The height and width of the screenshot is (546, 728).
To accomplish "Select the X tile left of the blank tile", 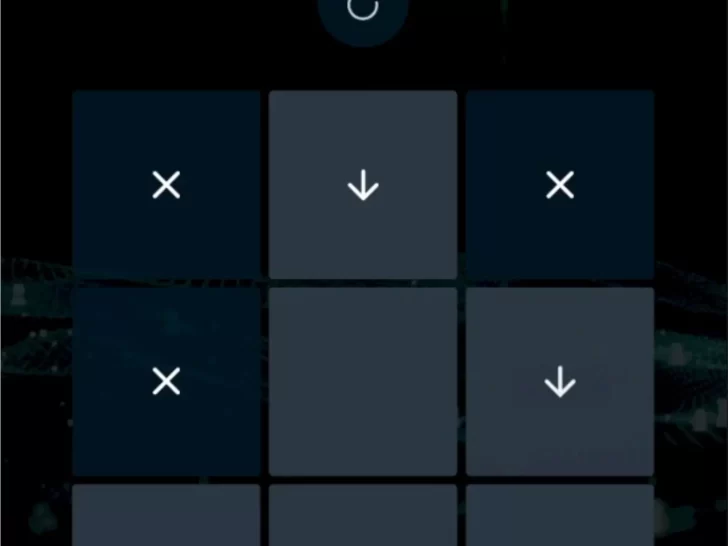I will 166,381.
